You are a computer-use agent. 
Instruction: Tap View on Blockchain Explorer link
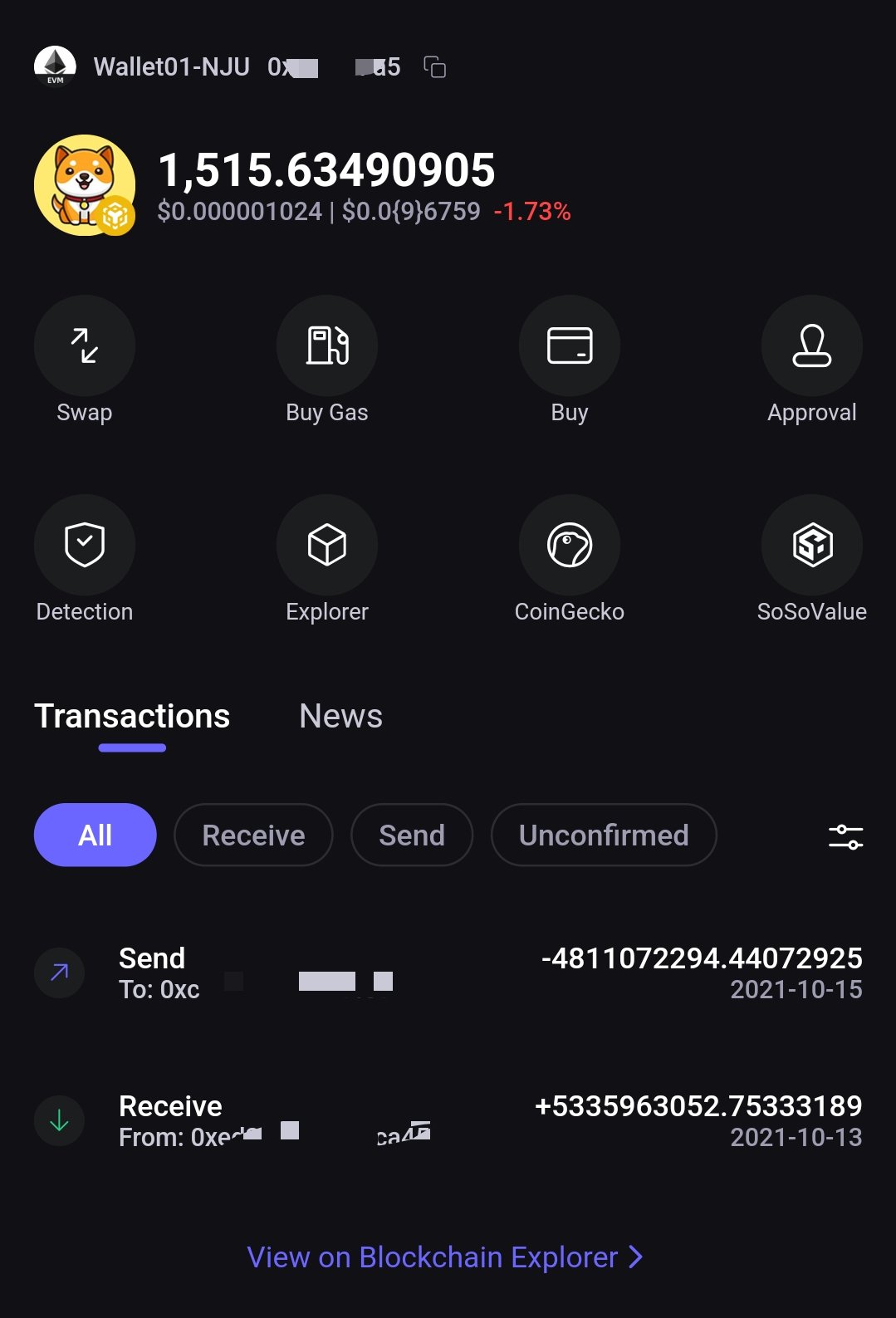pyautogui.click(x=445, y=1257)
